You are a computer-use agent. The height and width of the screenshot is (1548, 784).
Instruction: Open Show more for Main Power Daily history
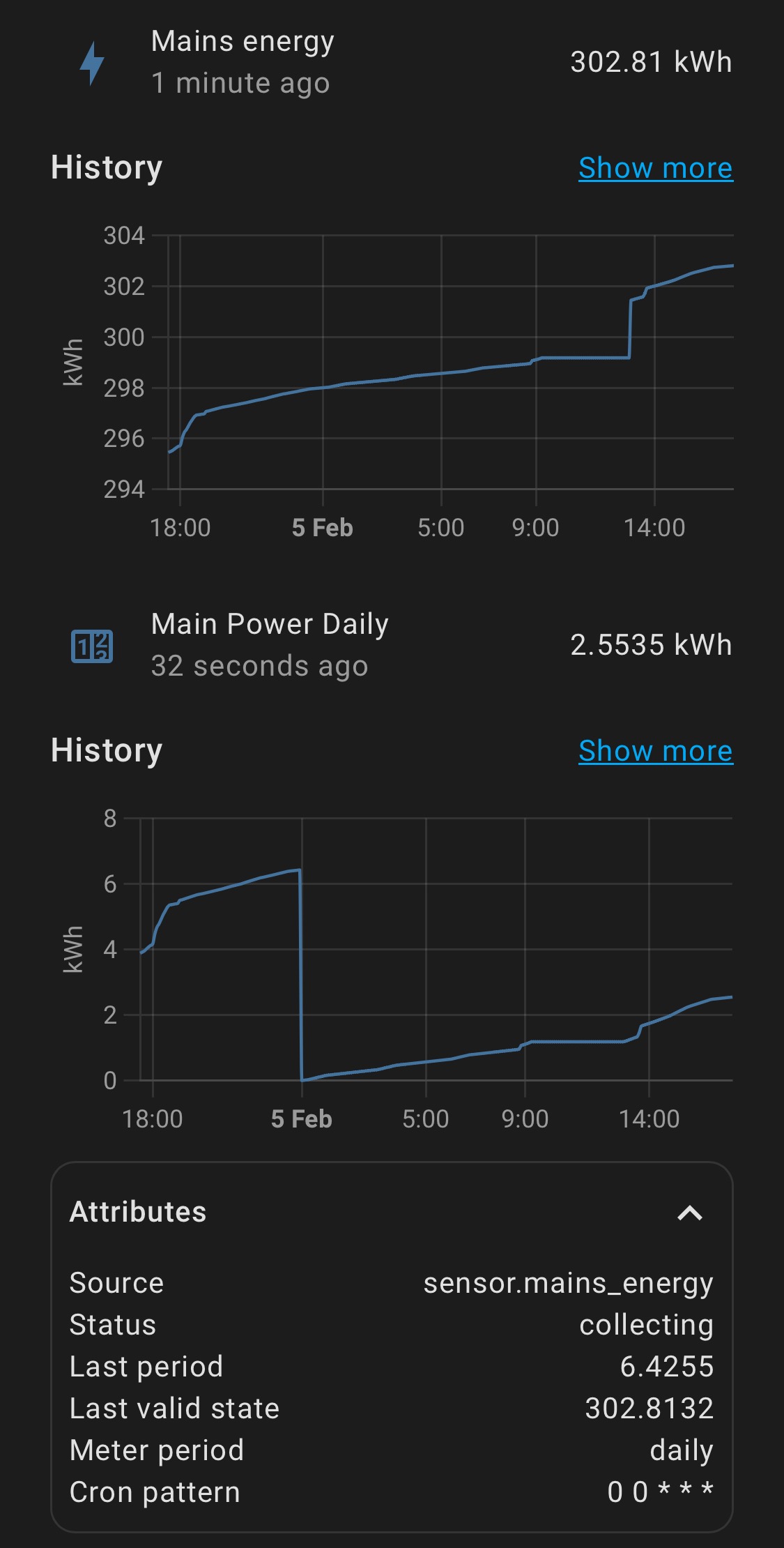coord(654,750)
